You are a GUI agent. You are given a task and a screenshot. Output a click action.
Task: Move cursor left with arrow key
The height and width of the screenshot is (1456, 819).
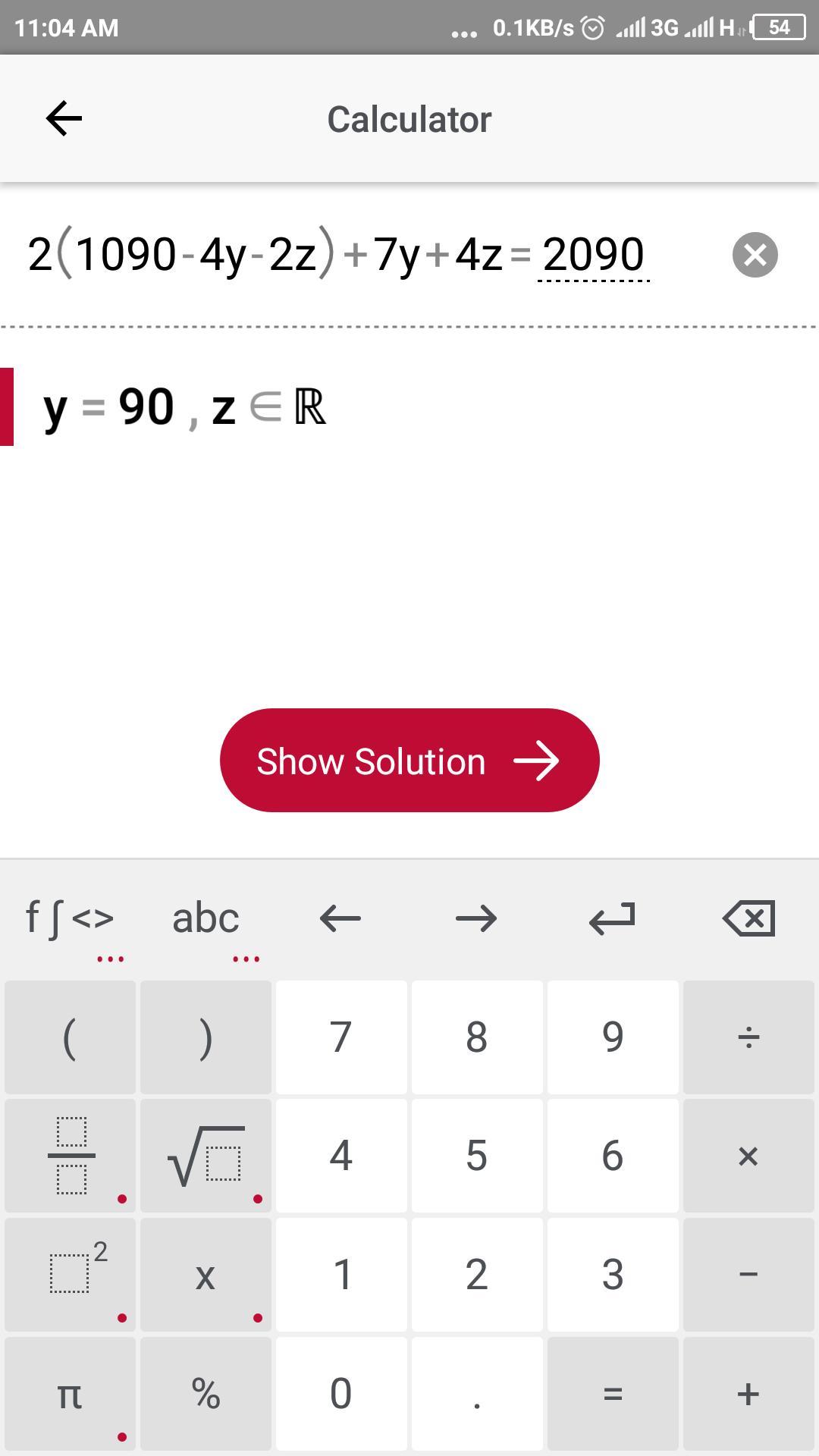pyautogui.click(x=340, y=918)
